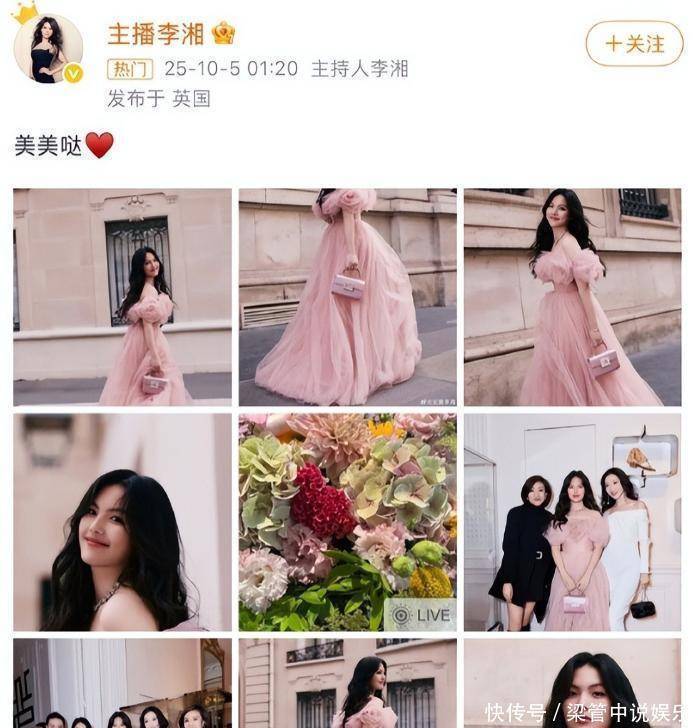The width and height of the screenshot is (698, 728).
Task: Open third photo of woman leaning on wall
Action: tap(572, 297)
